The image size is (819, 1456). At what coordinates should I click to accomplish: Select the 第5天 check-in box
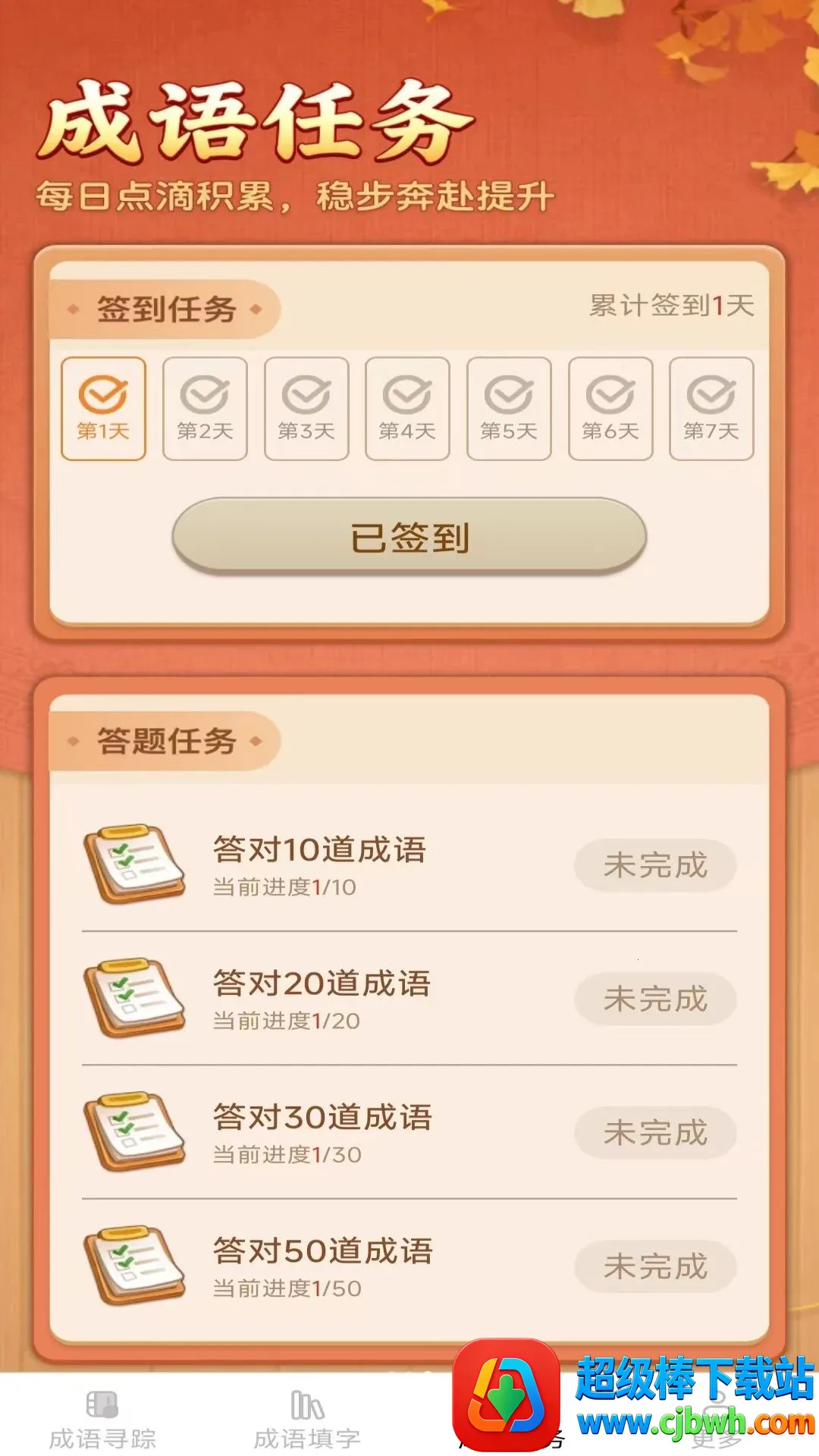[509, 409]
